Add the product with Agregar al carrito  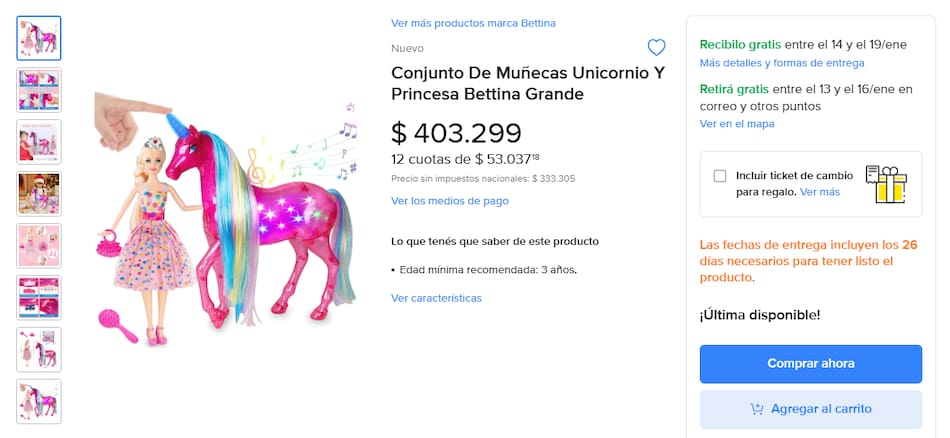(x=810, y=409)
